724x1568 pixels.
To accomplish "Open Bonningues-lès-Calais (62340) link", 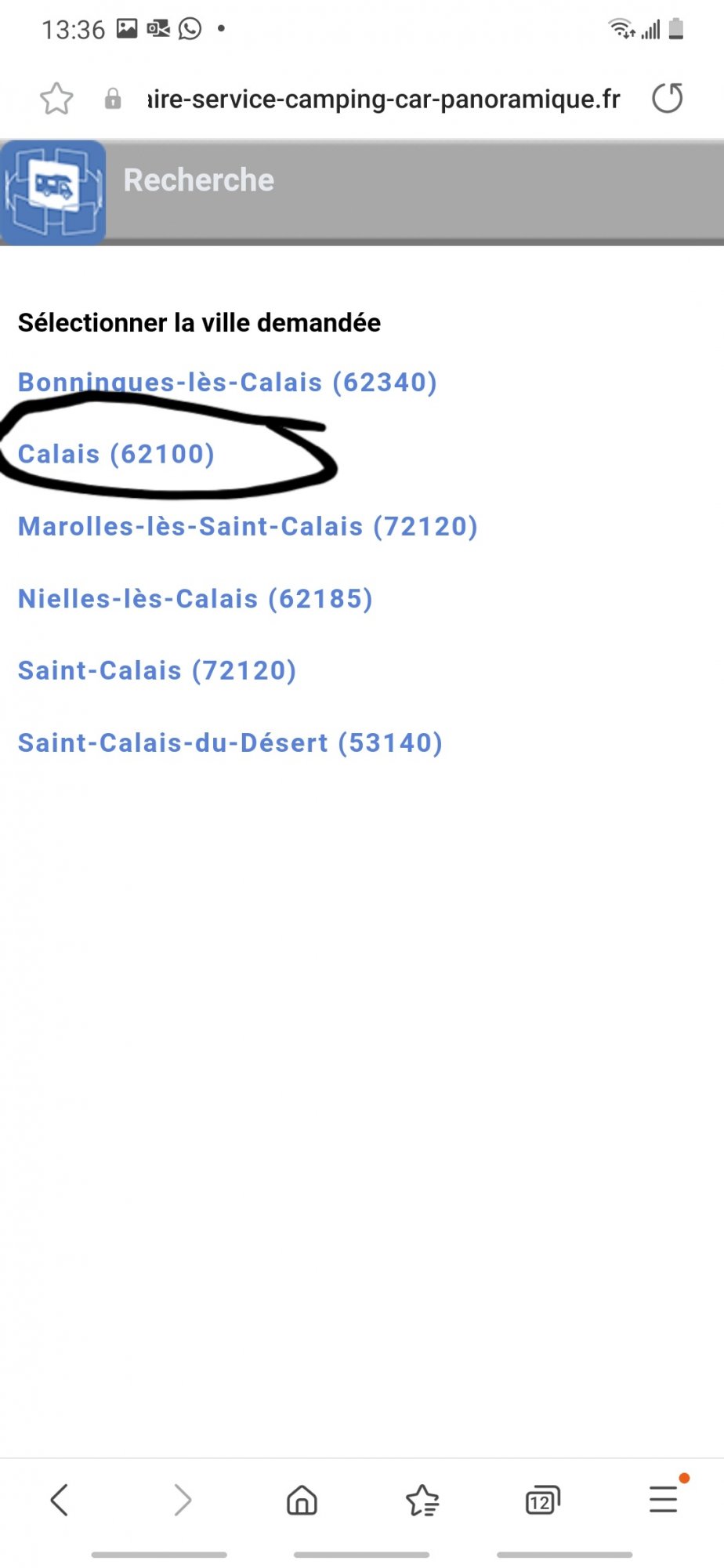I will click(x=227, y=383).
